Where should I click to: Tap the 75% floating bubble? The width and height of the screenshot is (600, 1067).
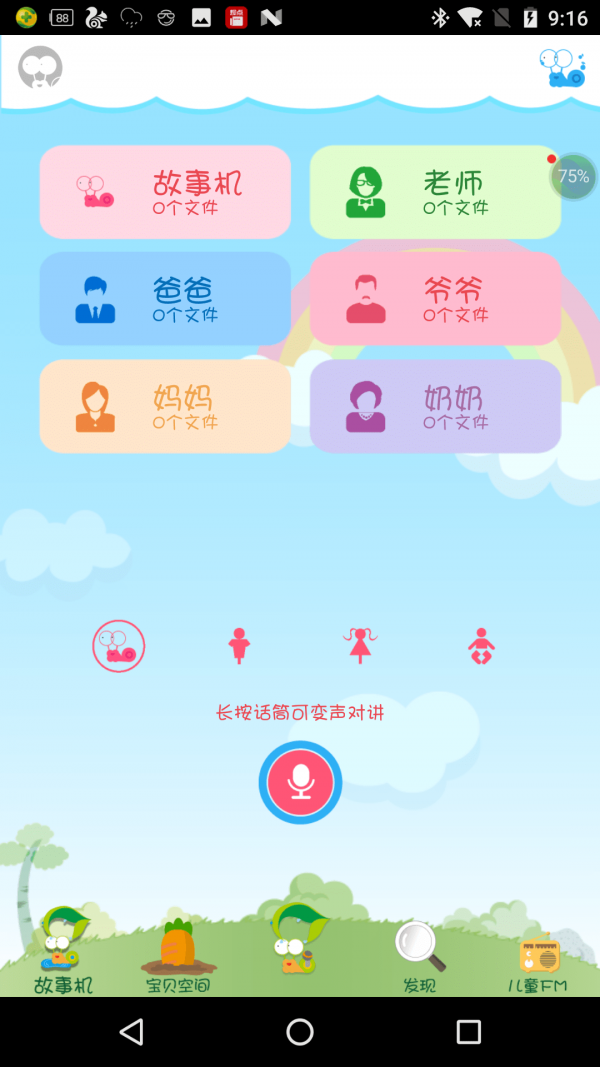pos(573,177)
